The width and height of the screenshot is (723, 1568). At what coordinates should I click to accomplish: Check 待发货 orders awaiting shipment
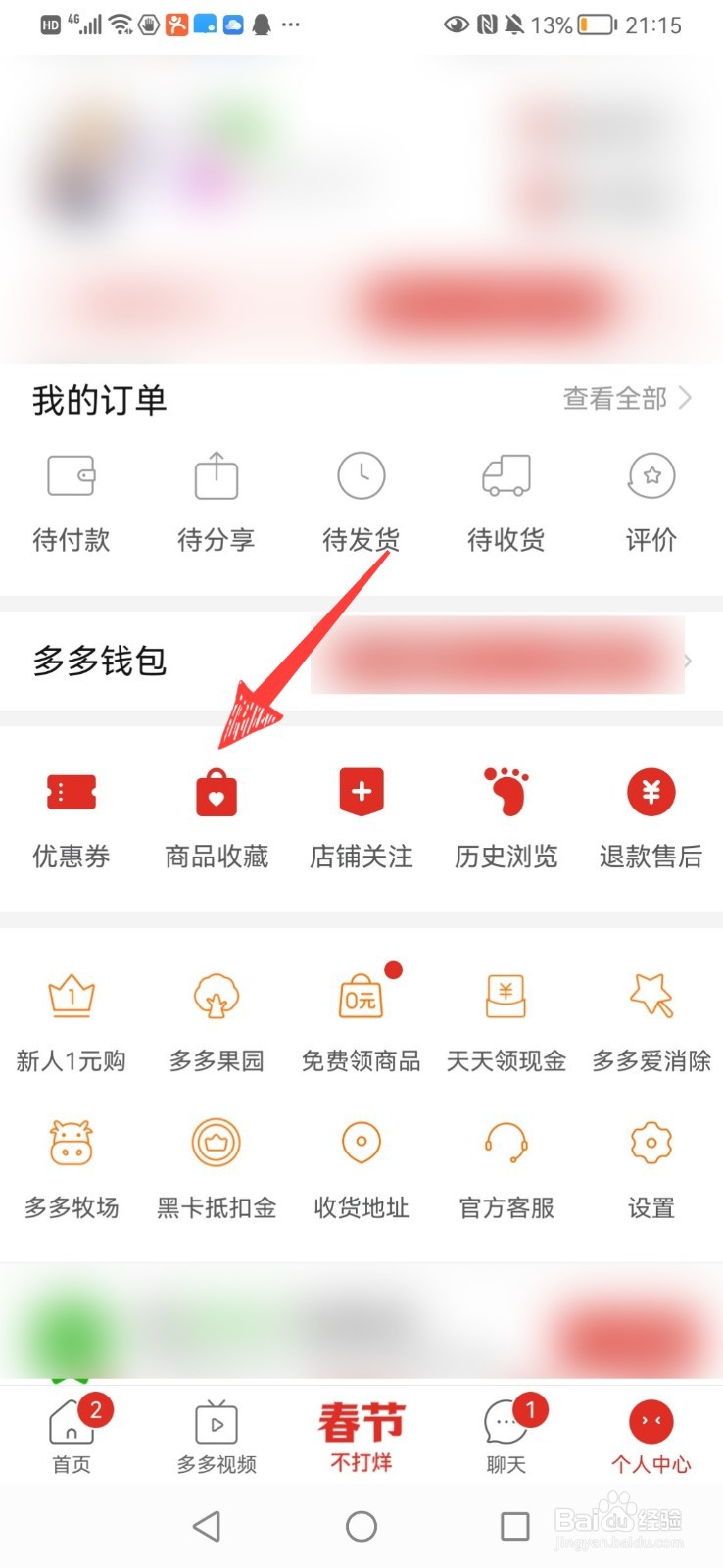[361, 500]
